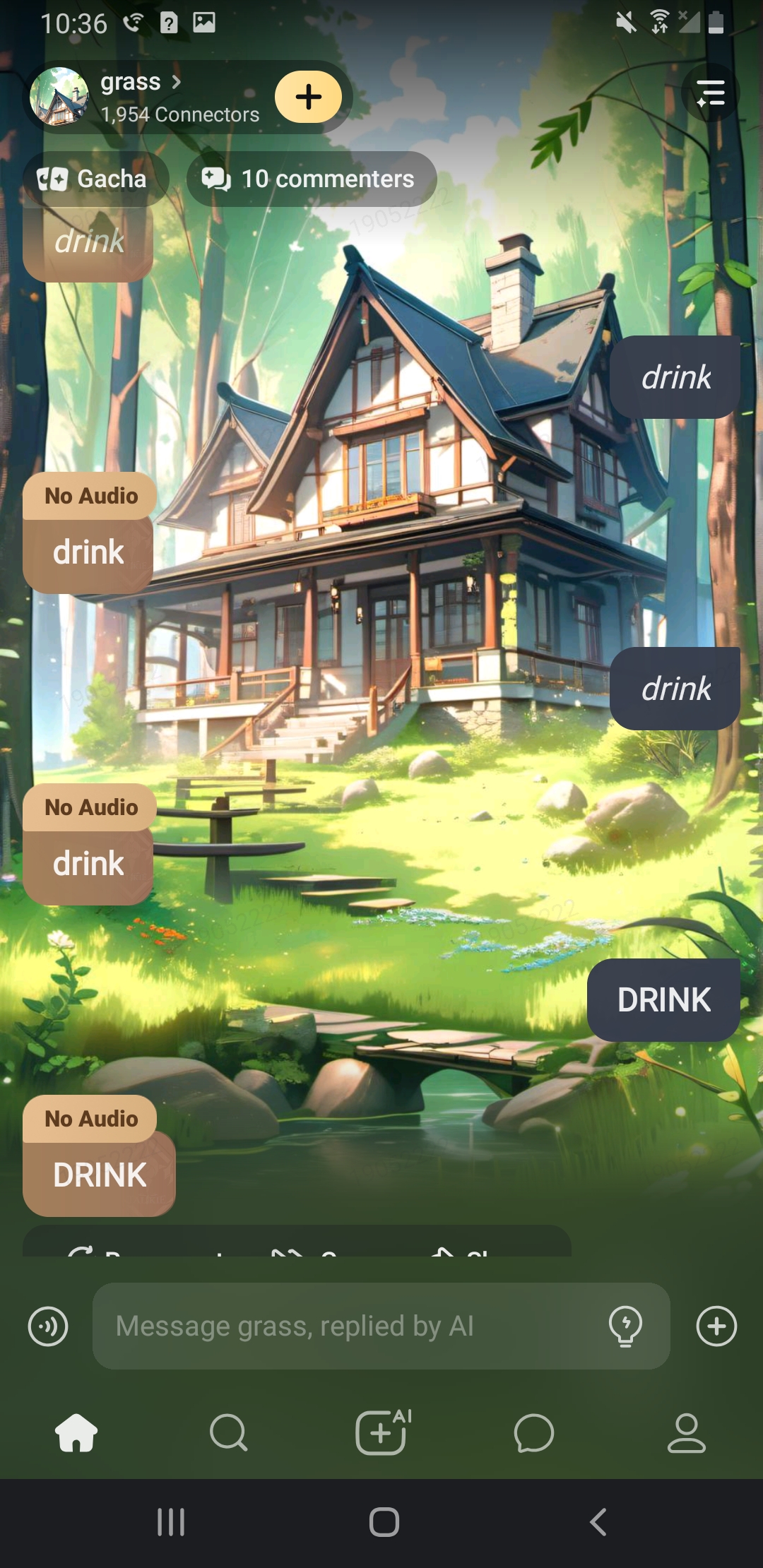Open the plus attachments button
The image size is (763, 1568).
[716, 1326]
